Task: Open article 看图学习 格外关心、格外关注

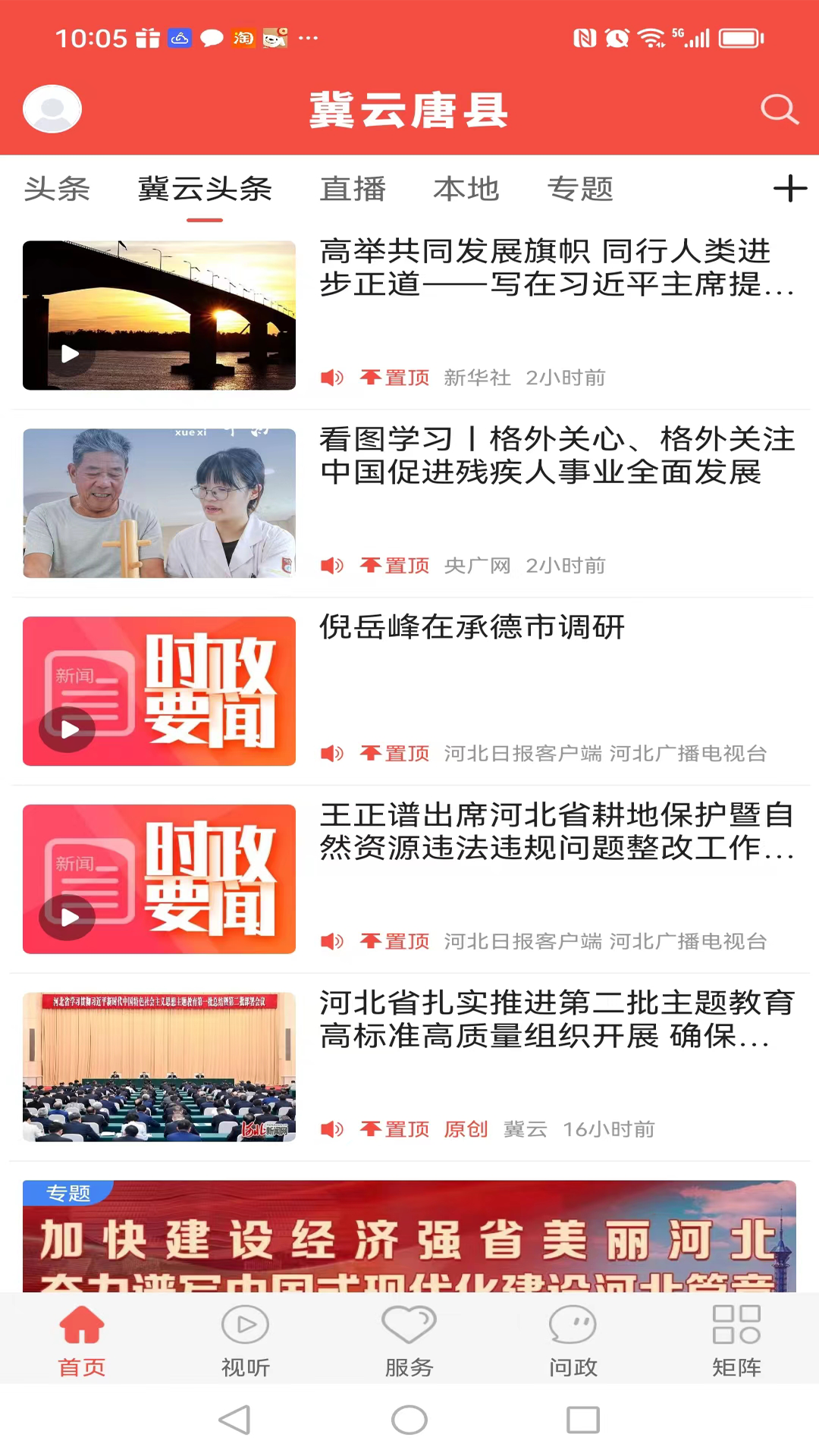Action: coord(556,456)
